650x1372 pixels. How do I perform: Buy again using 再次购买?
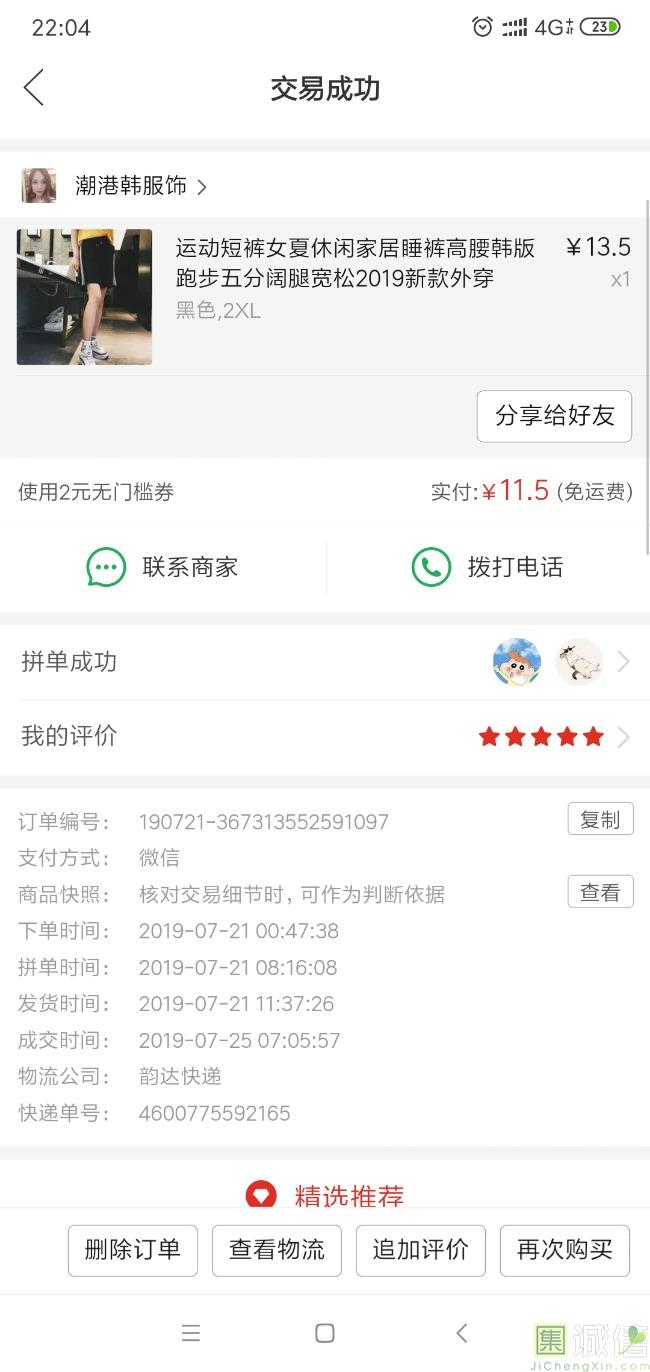564,1250
